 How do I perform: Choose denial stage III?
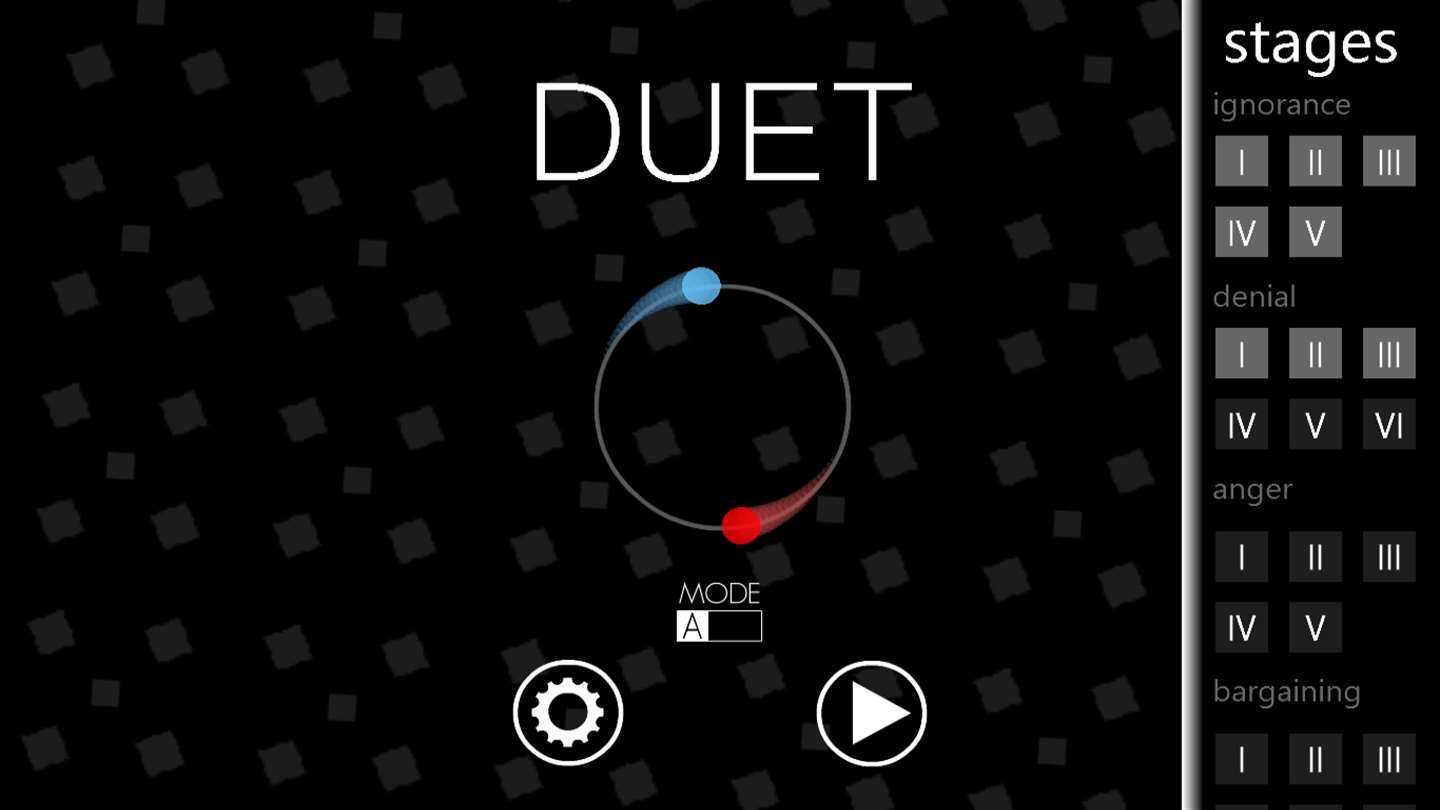(1389, 353)
